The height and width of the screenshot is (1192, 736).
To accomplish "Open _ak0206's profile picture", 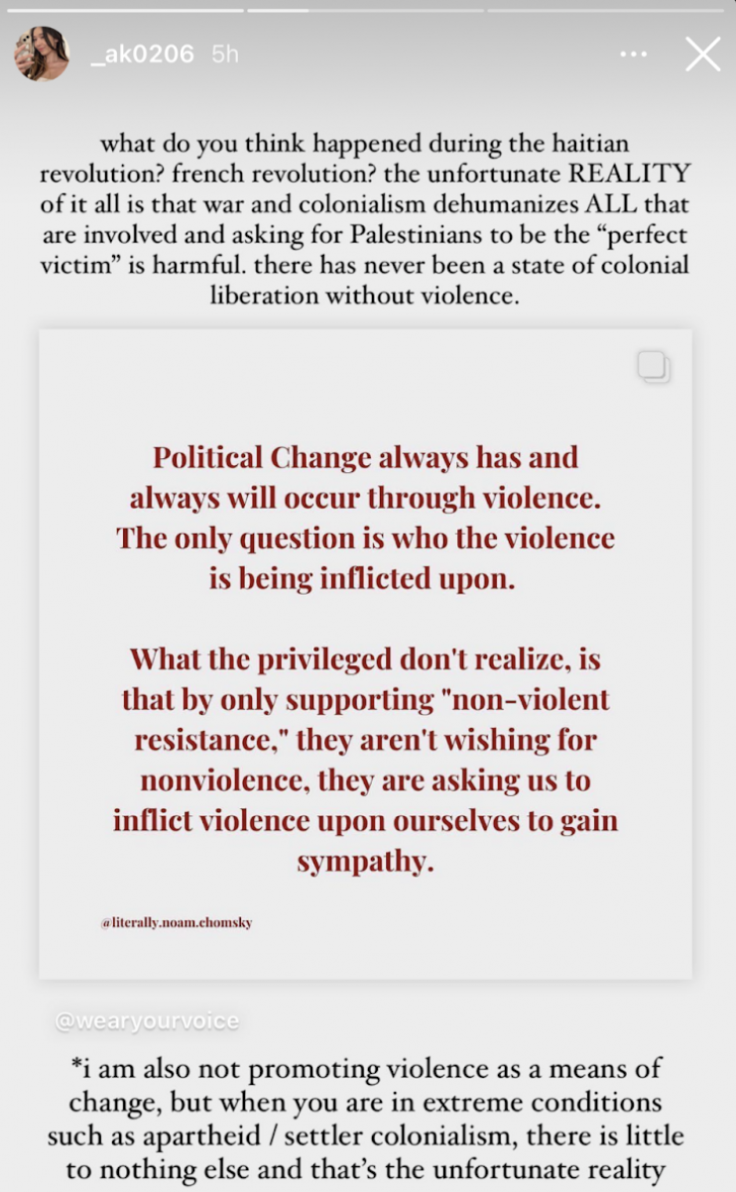I will [x=42, y=54].
